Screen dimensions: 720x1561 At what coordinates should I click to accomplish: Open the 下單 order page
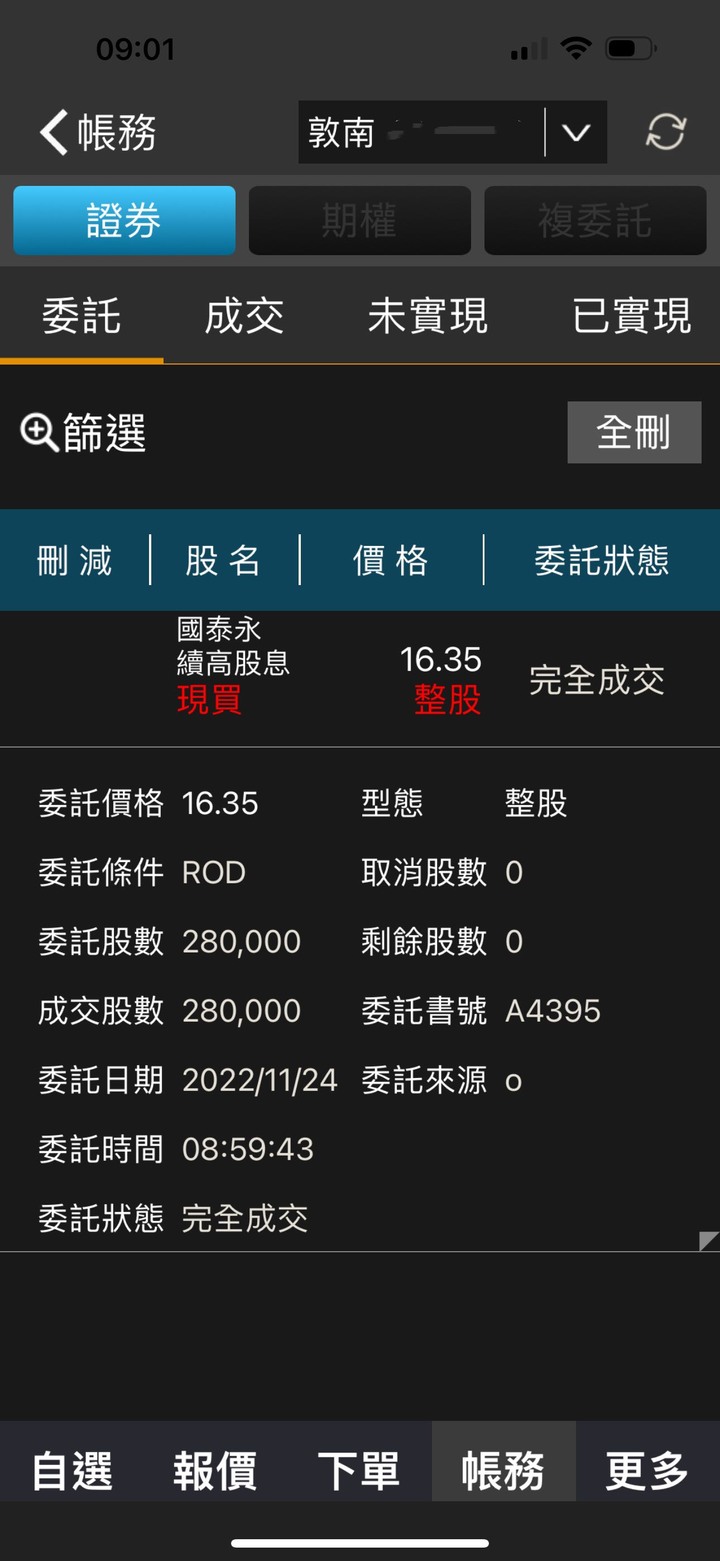359,1471
